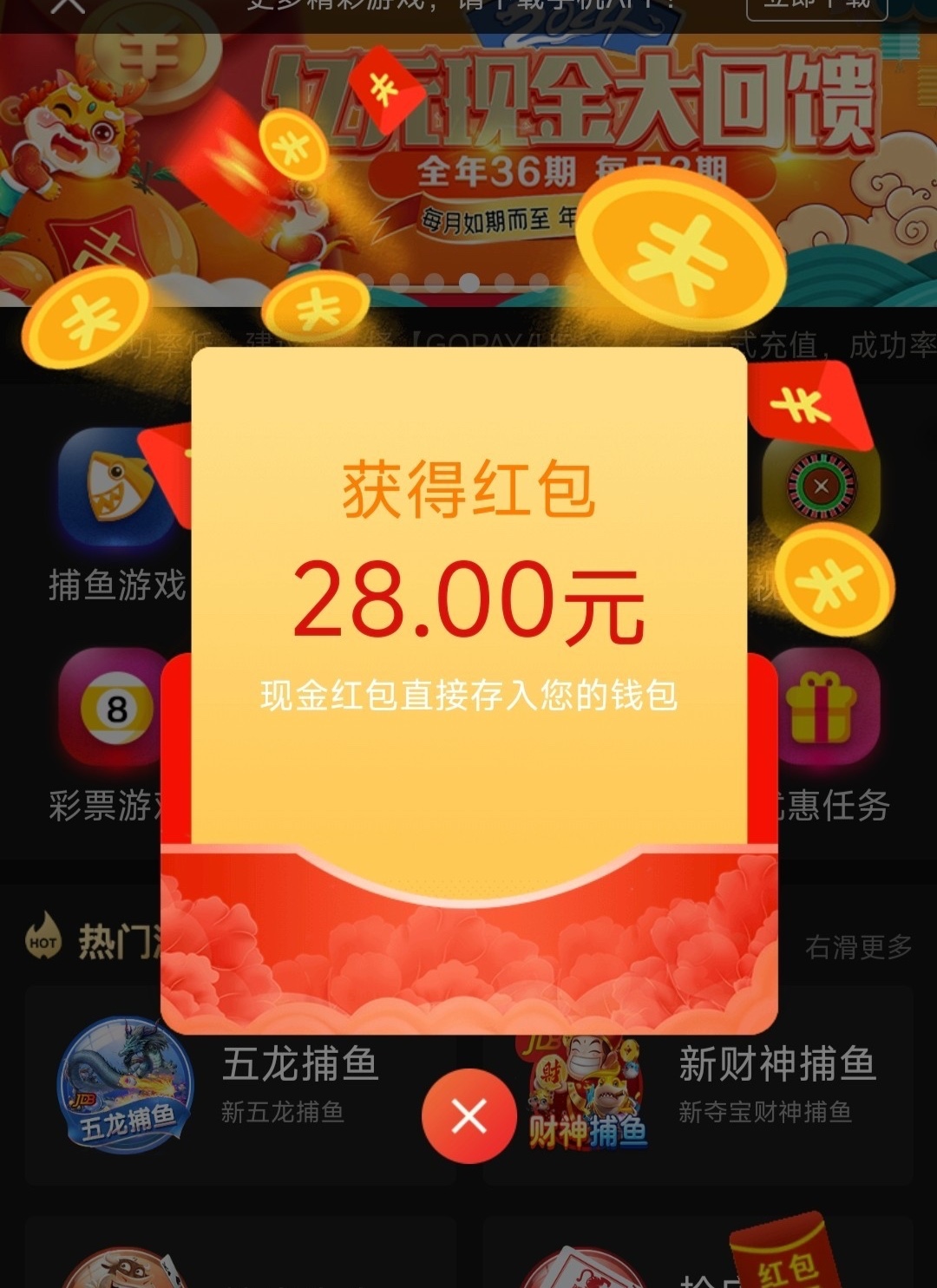
Task: Close the download banner at top
Action: pyautogui.click(x=68, y=5)
